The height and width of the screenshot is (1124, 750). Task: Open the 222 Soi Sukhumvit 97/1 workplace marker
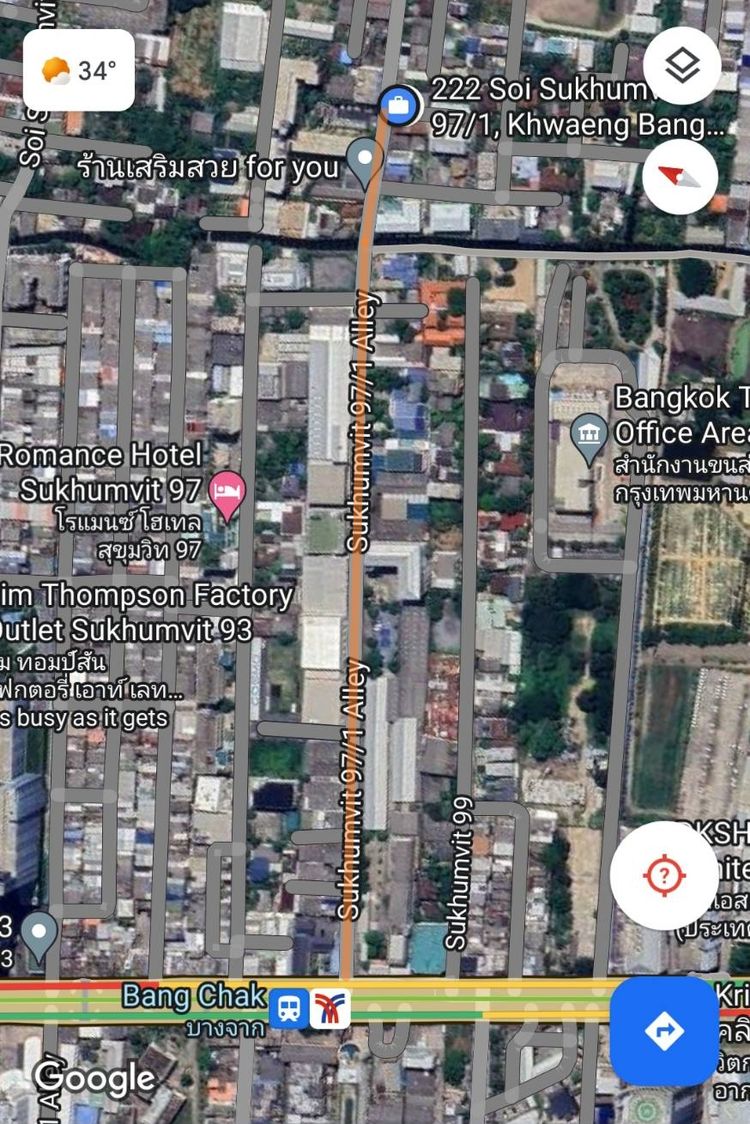pyautogui.click(x=398, y=106)
